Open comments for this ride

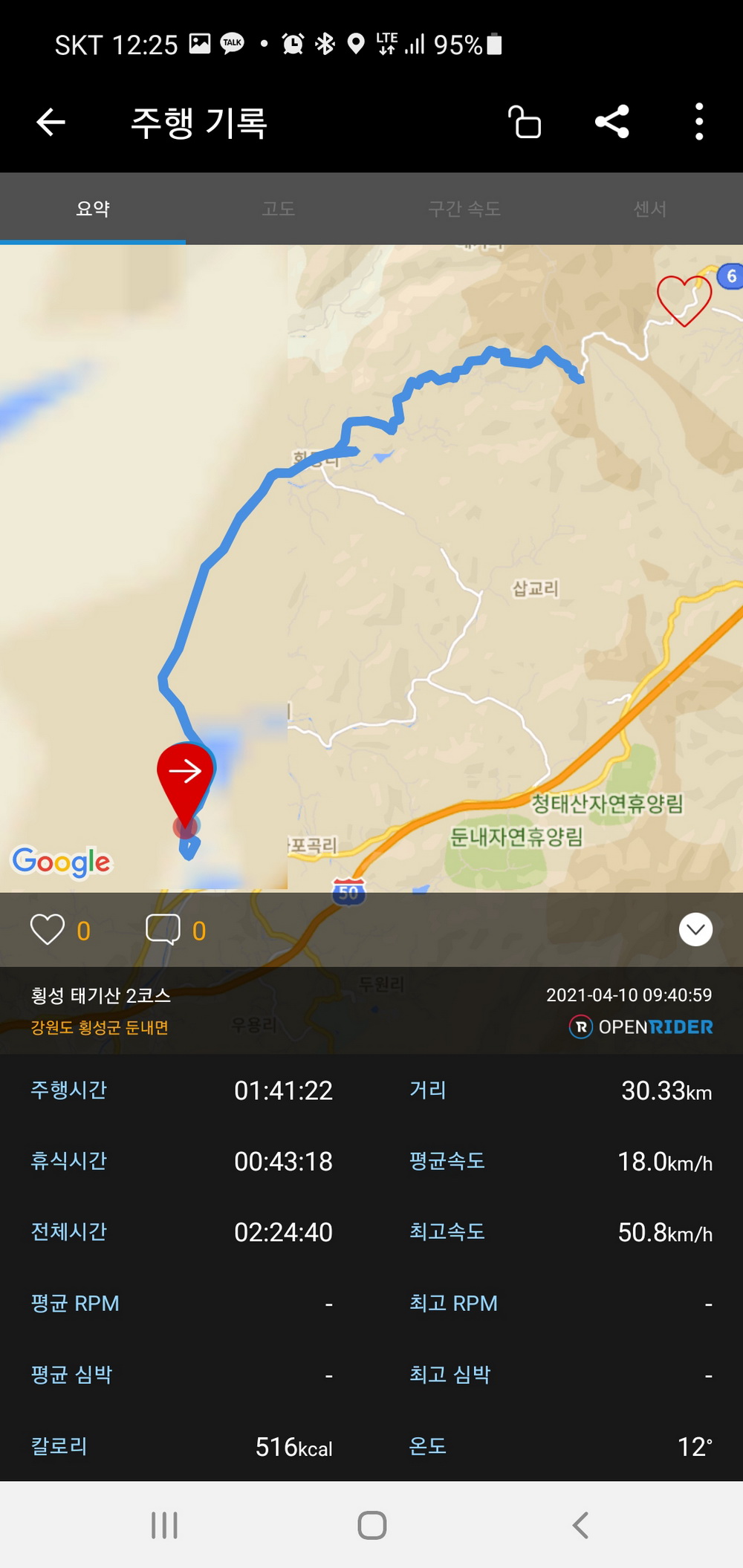[x=163, y=930]
